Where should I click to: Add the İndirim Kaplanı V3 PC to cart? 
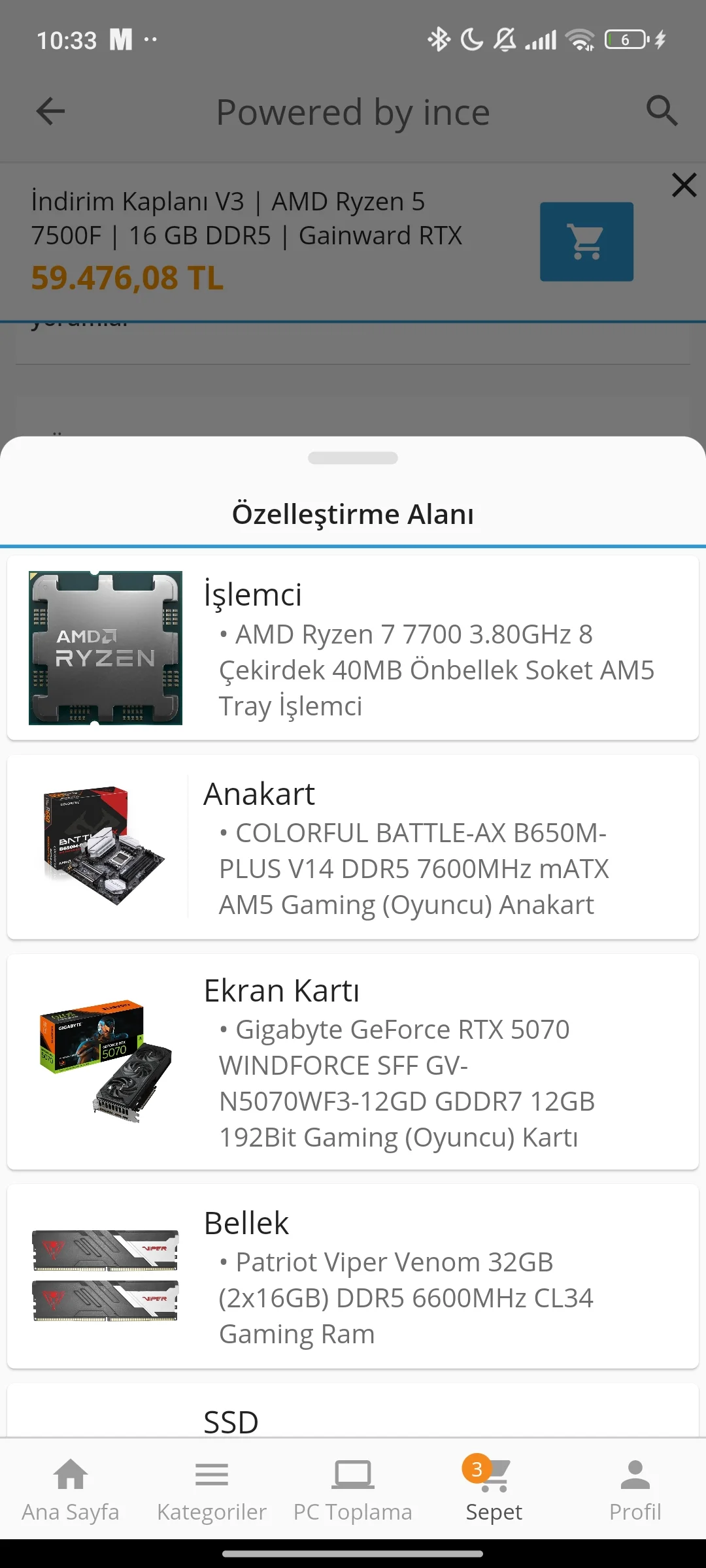tap(586, 242)
